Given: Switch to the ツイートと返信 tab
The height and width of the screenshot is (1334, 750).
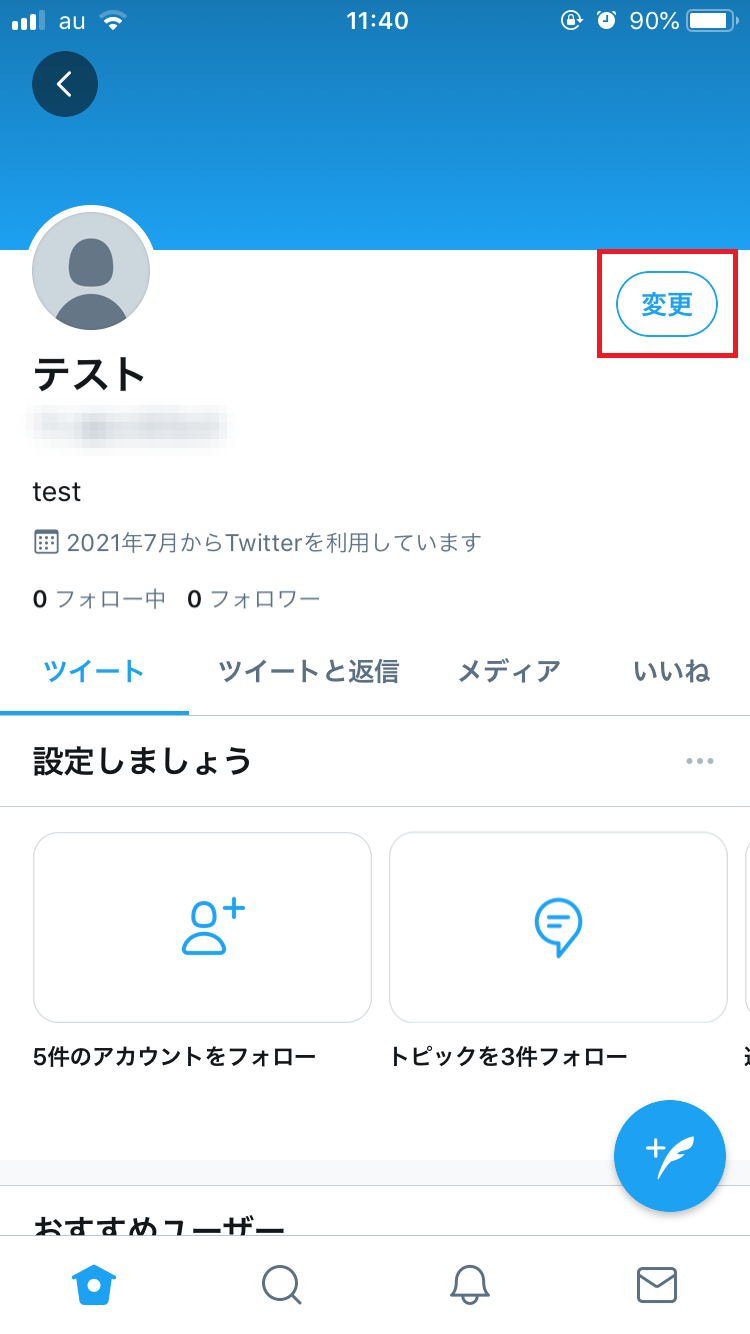Looking at the screenshot, I should tap(310, 672).
